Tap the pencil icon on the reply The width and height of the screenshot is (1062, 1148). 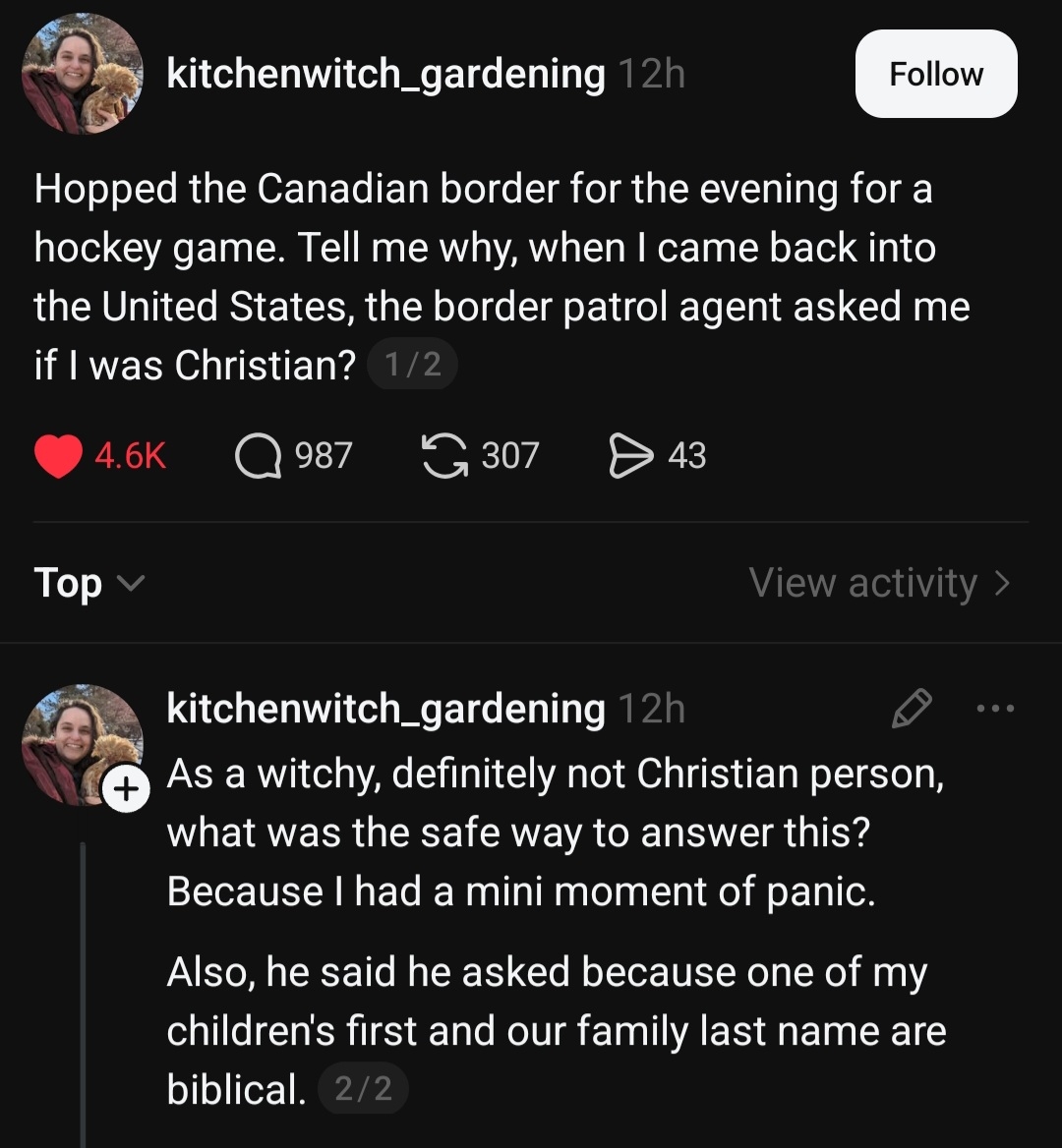(910, 709)
